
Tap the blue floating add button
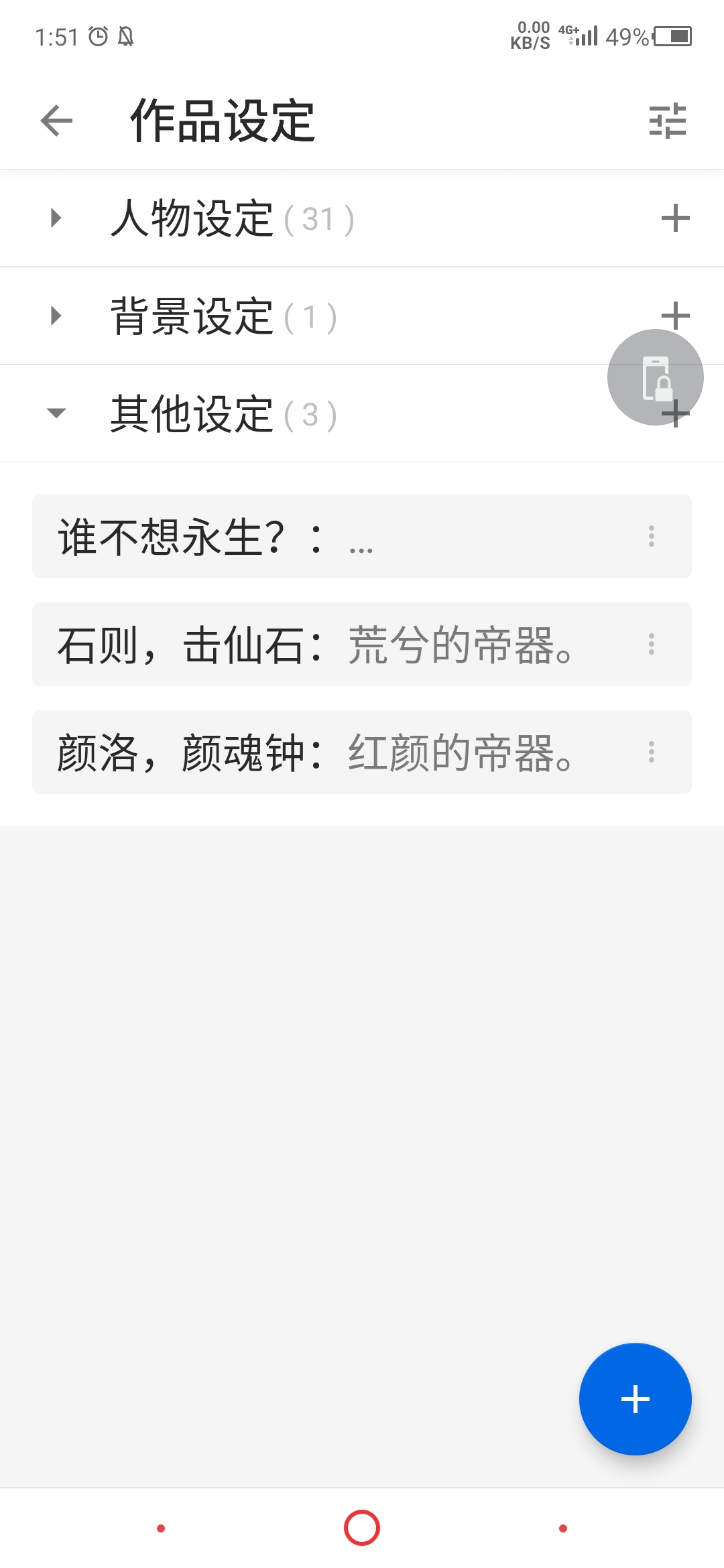(636, 1399)
